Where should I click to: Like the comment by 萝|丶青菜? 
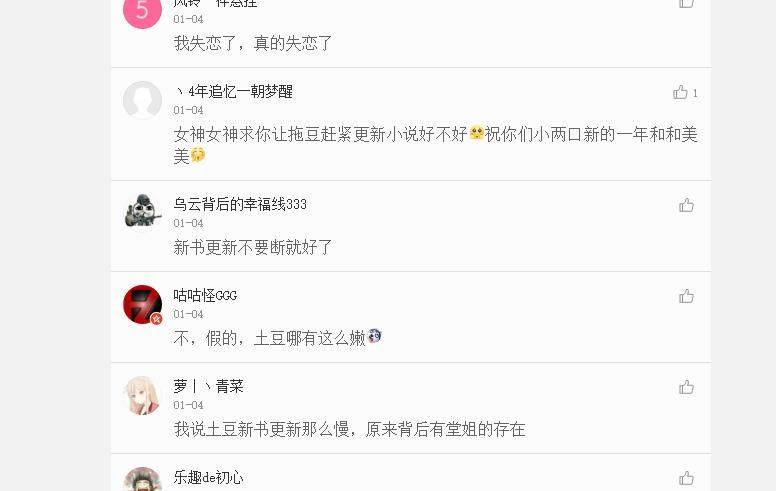[x=686, y=387]
